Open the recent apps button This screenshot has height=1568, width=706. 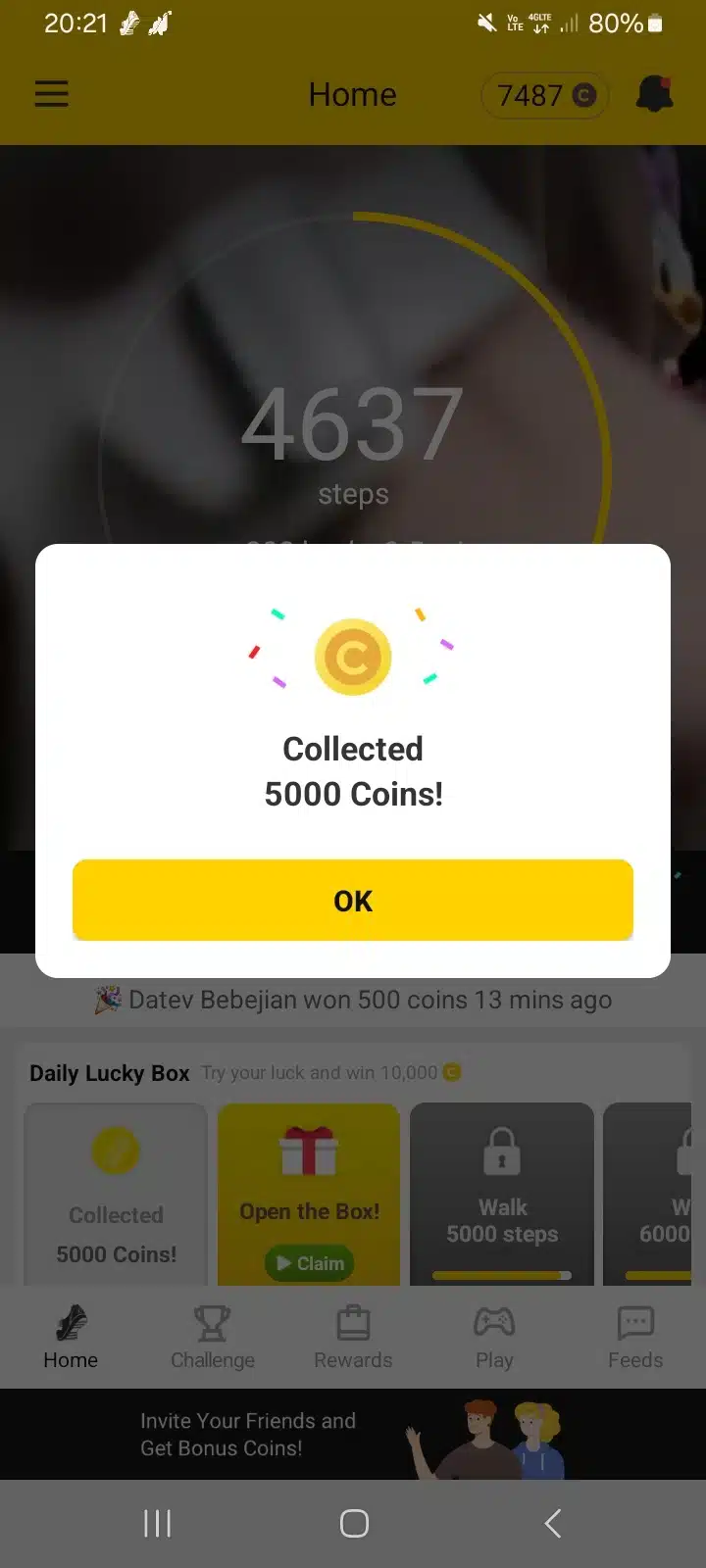click(157, 1523)
